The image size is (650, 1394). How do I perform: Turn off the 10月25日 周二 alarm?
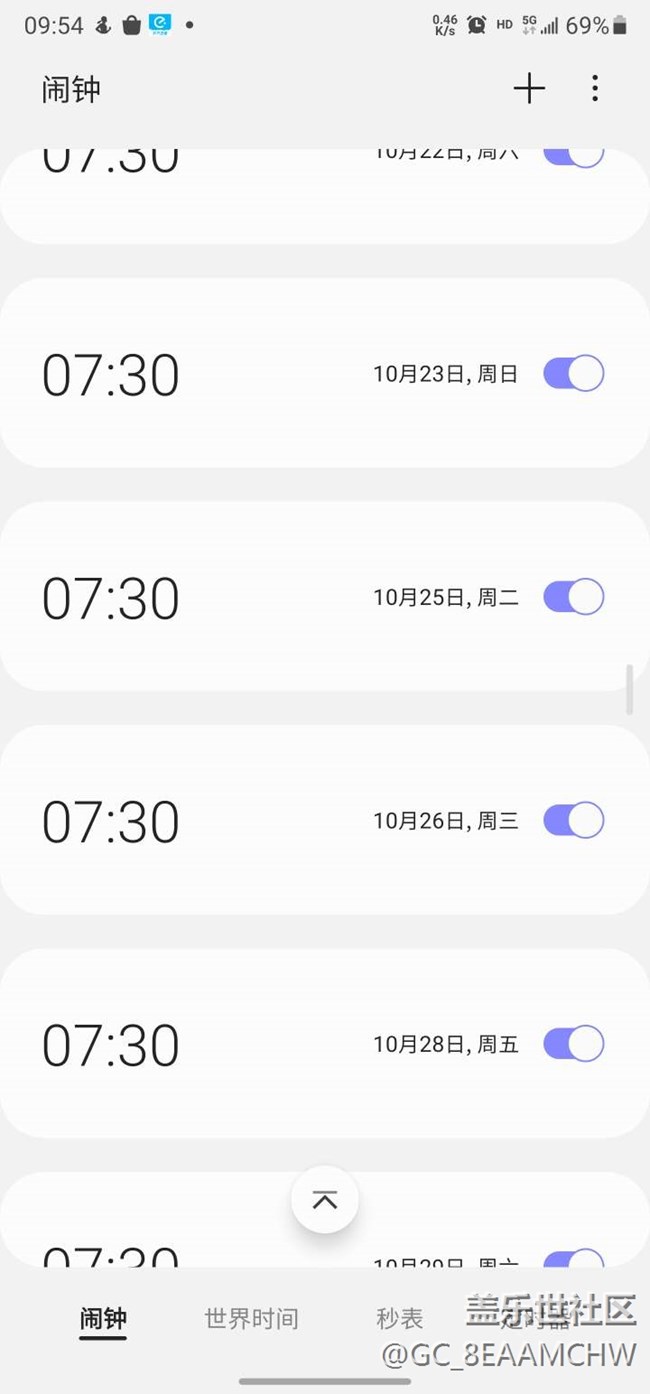coord(573,597)
